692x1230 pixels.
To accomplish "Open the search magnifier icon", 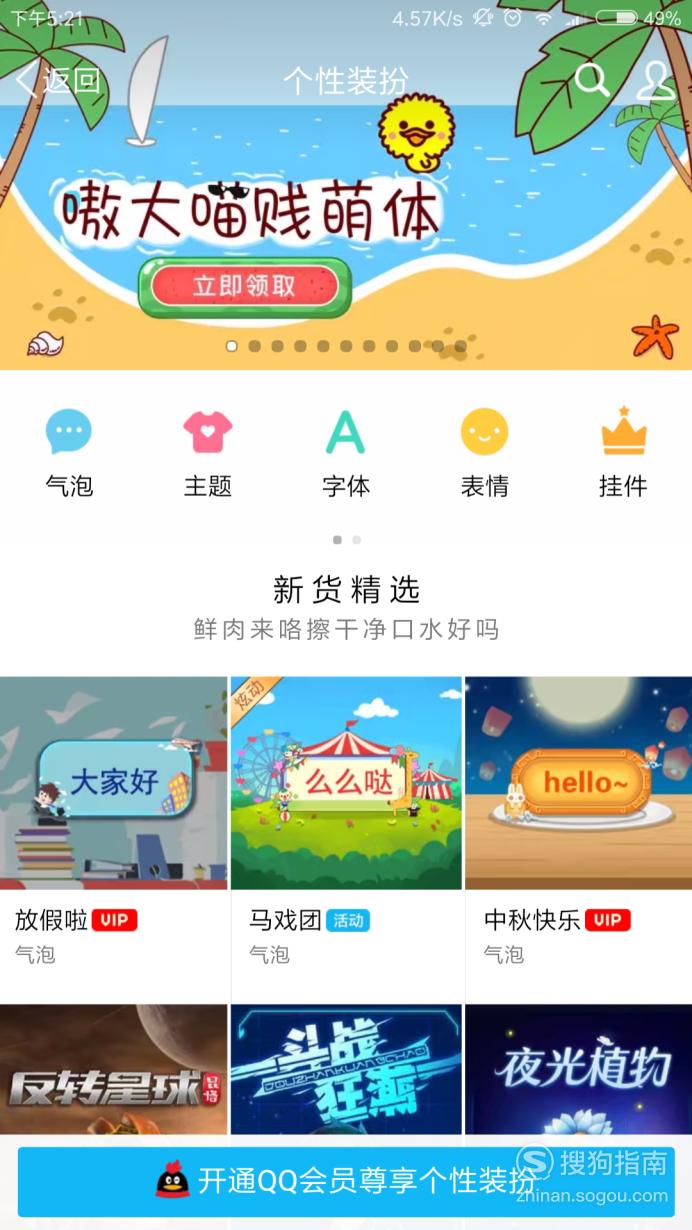I will click(592, 80).
